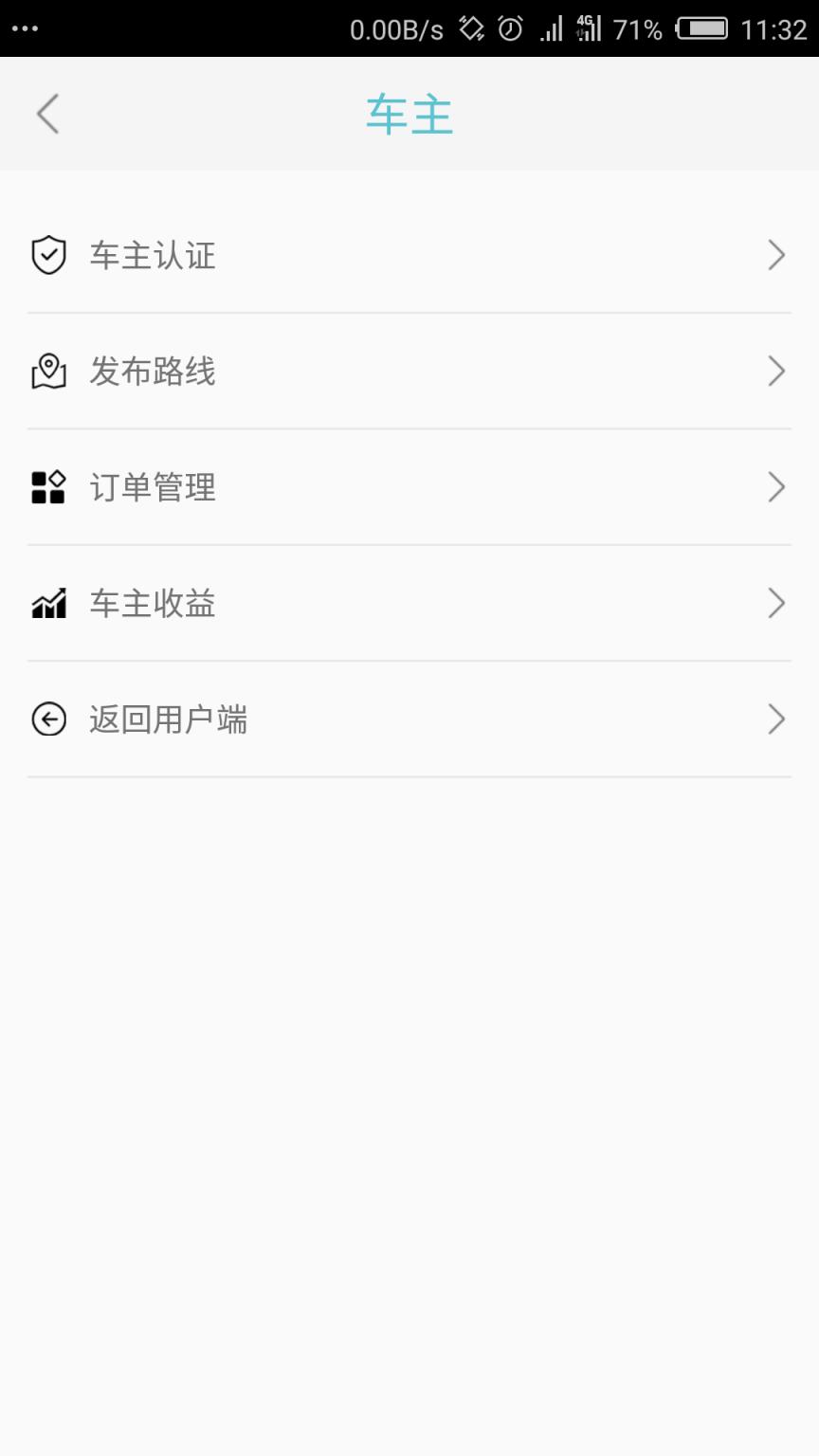Tap the alarm clock icon in the status bar
Screen dimensions: 819x1456
tap(509, 28)
